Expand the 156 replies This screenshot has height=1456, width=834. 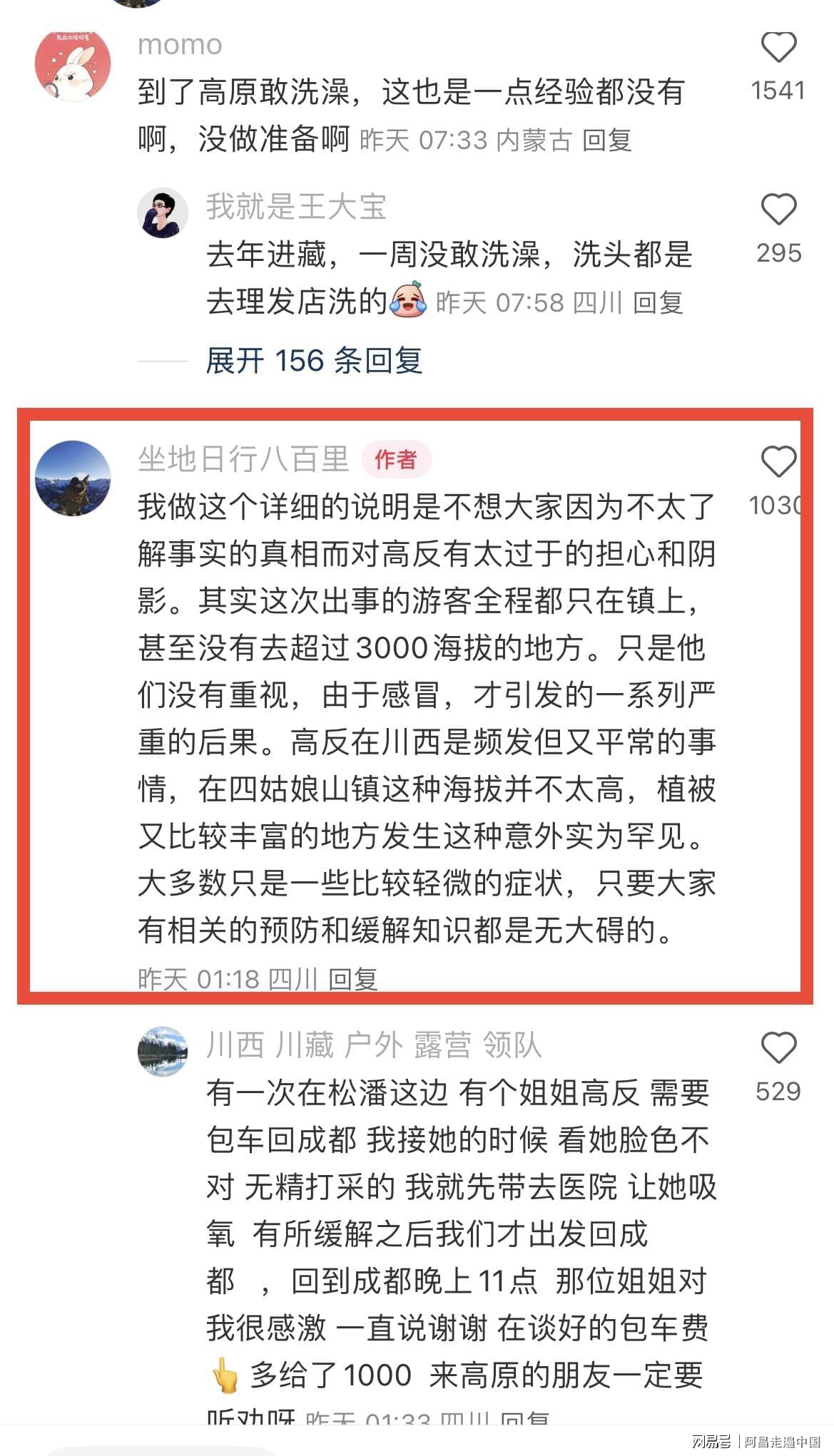pos(314,361)
